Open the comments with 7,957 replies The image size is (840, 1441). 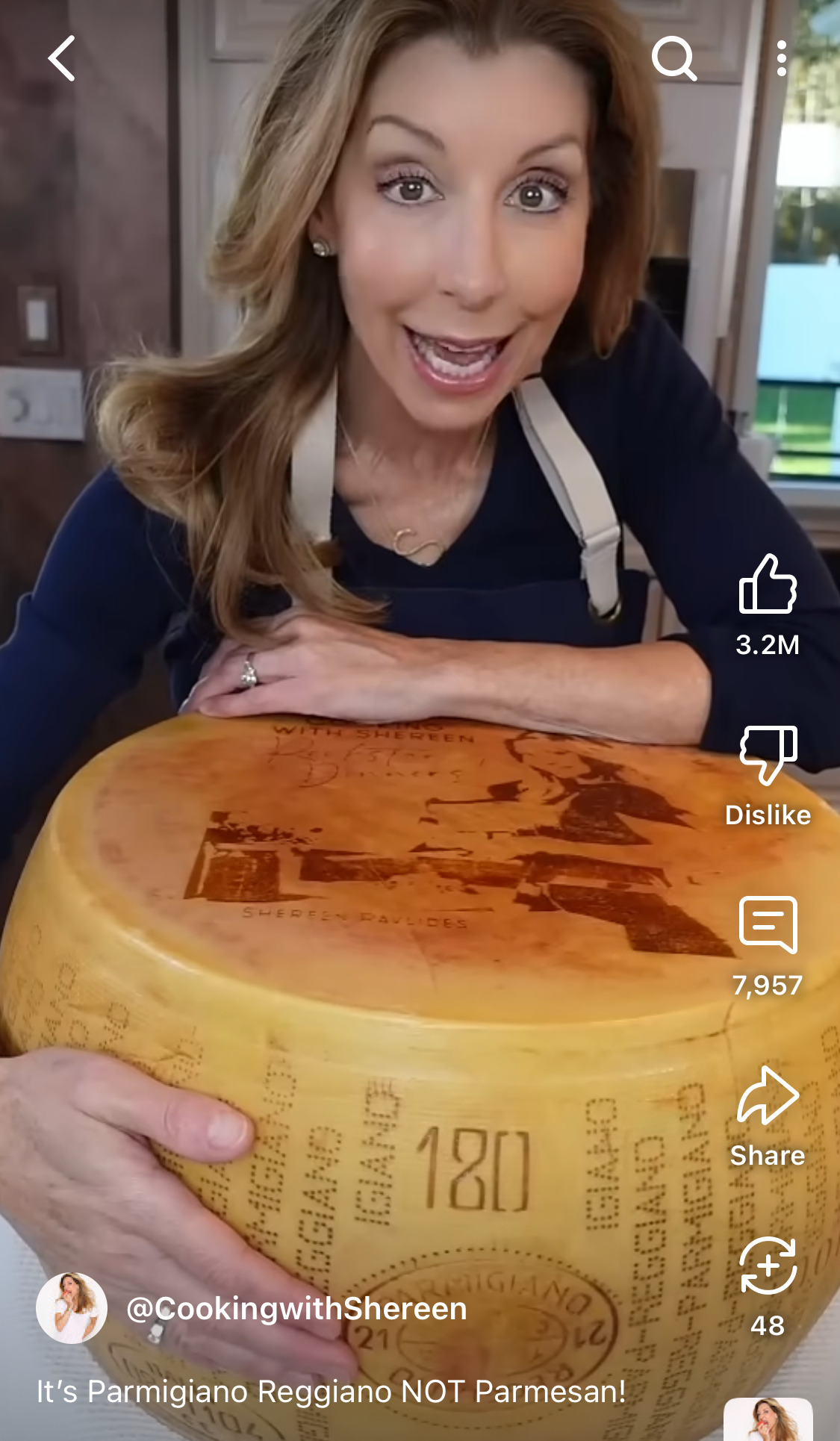point(768,925)
